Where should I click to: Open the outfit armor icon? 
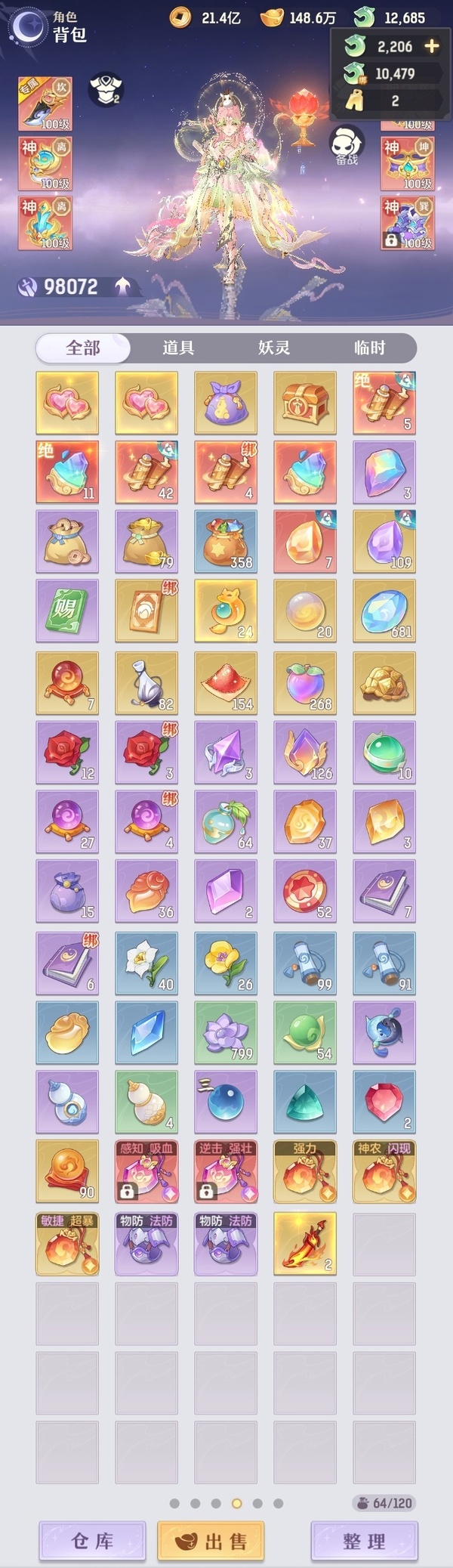point(106,90)
